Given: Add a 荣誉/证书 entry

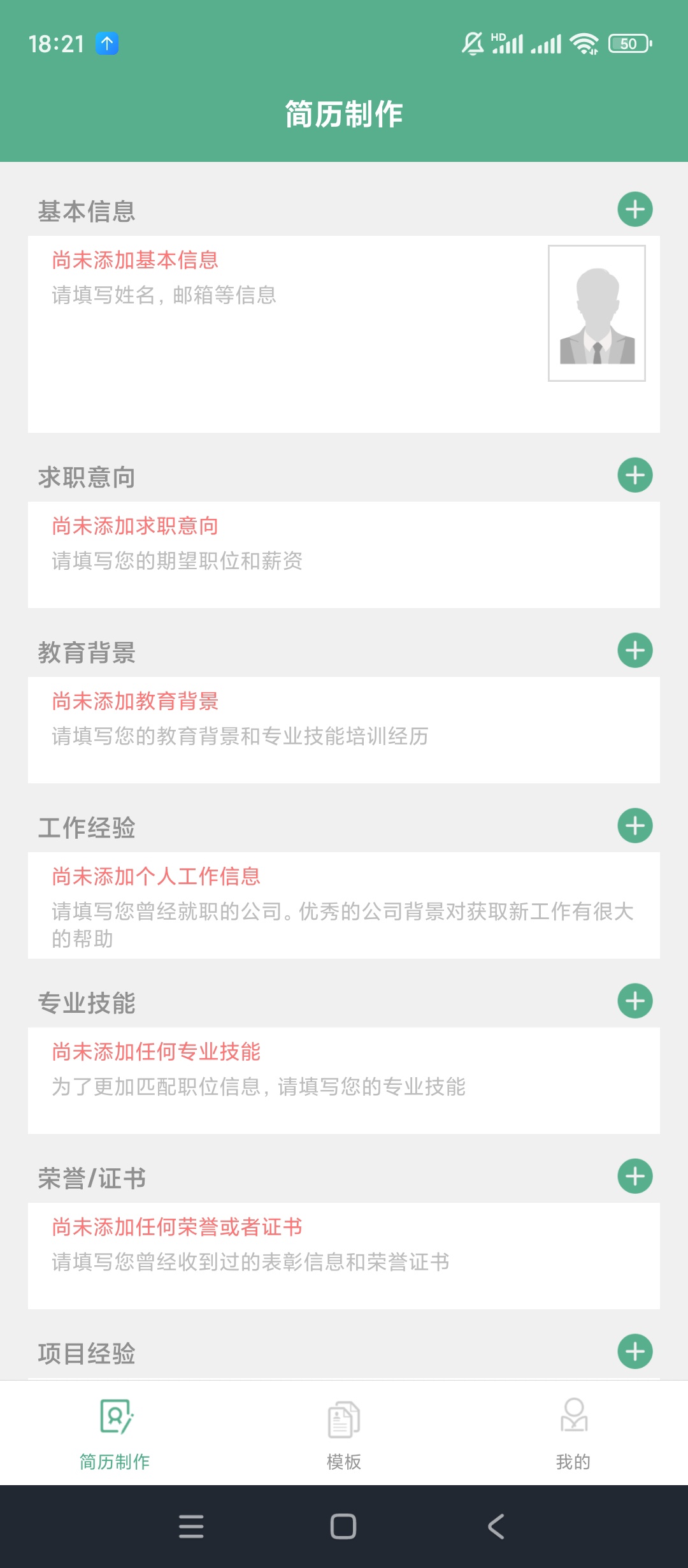Looking at the screenshot, I should 634,1176.
